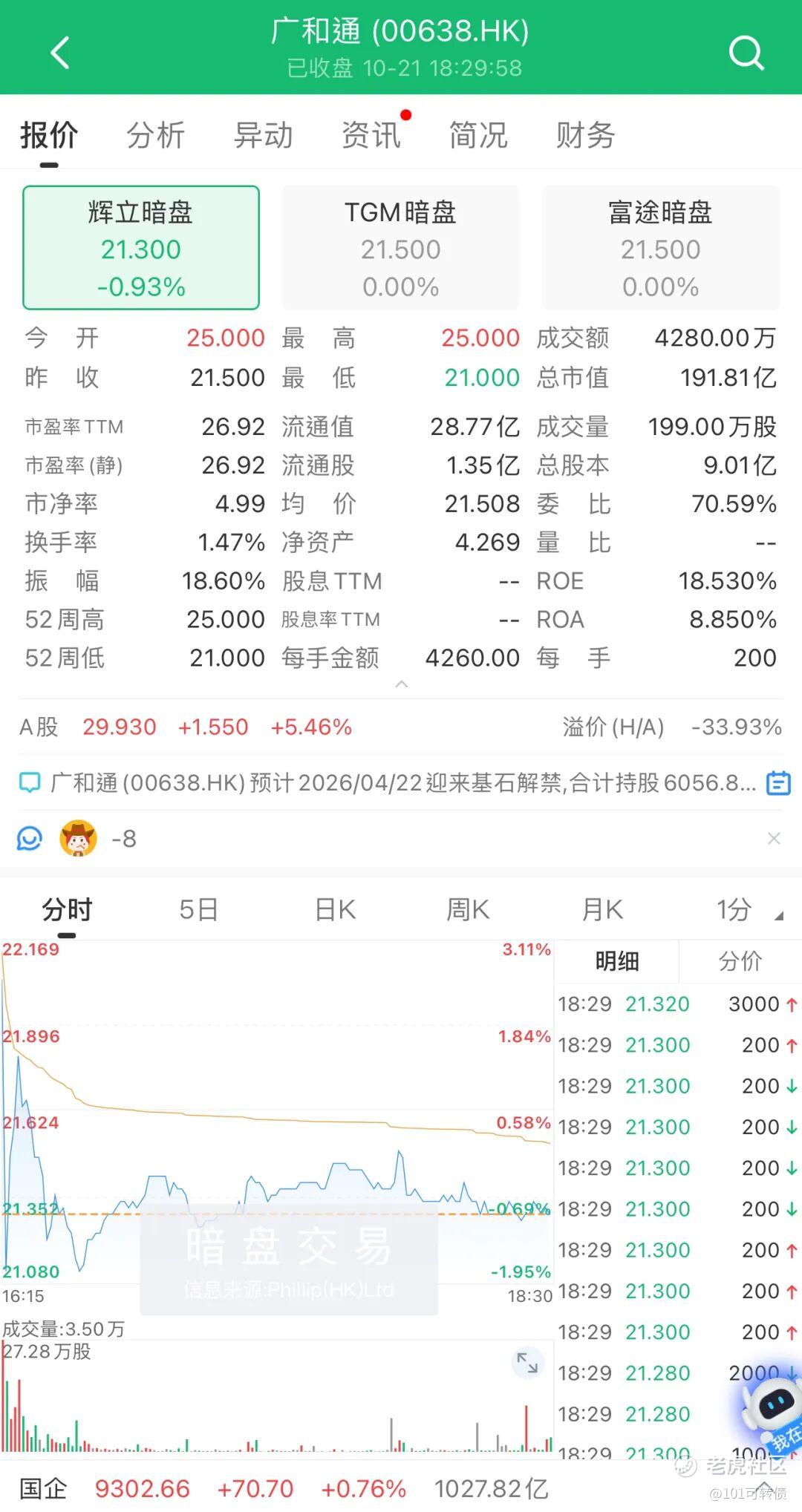Open the A股 29.930 price row
Screen dimensions: 802x1512
point(401,727)
